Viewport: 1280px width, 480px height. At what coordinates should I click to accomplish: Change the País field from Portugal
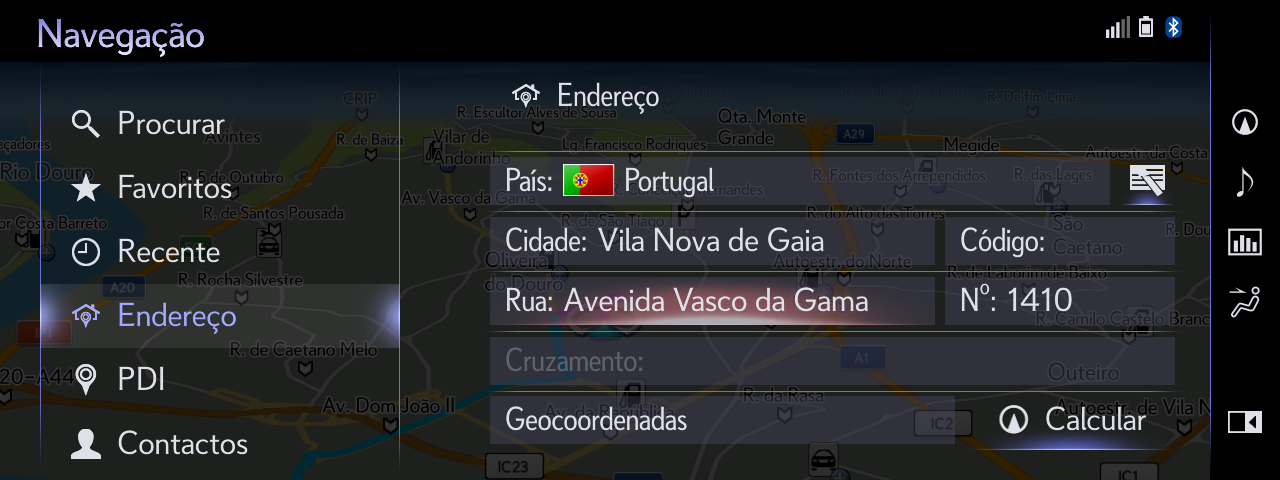coord(798,181)
